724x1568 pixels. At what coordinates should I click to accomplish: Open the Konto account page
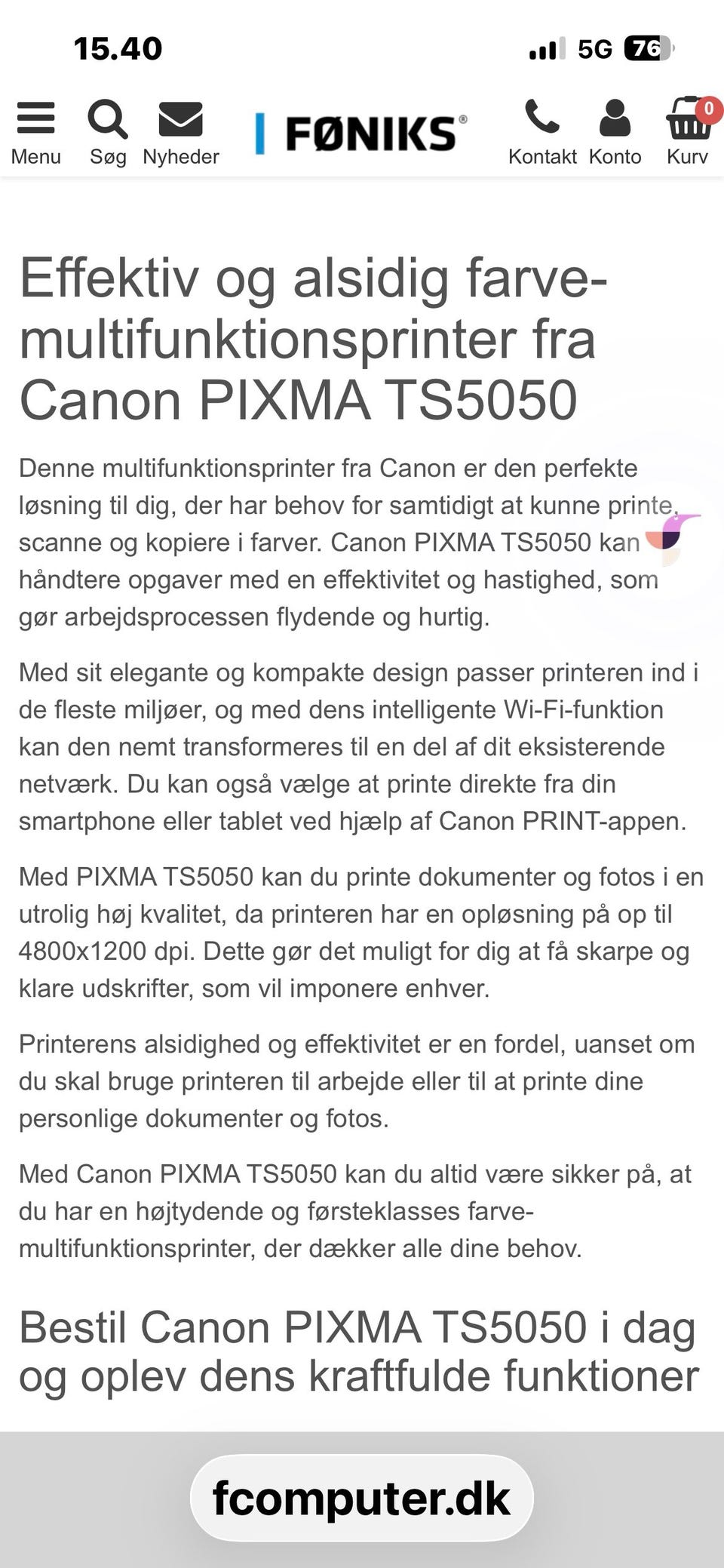615,133
